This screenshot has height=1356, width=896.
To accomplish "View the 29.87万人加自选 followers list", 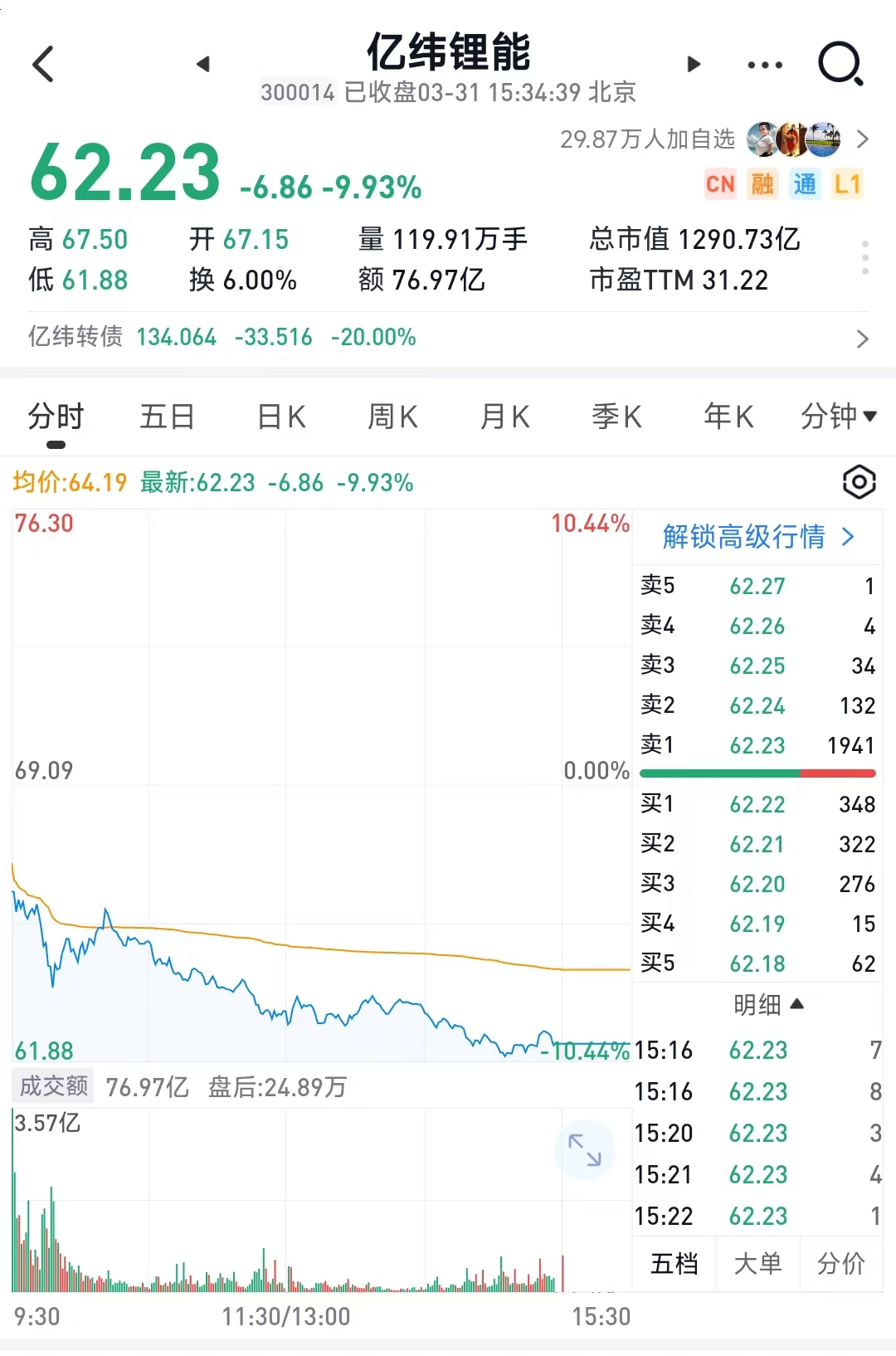I will tap(713, 139).
